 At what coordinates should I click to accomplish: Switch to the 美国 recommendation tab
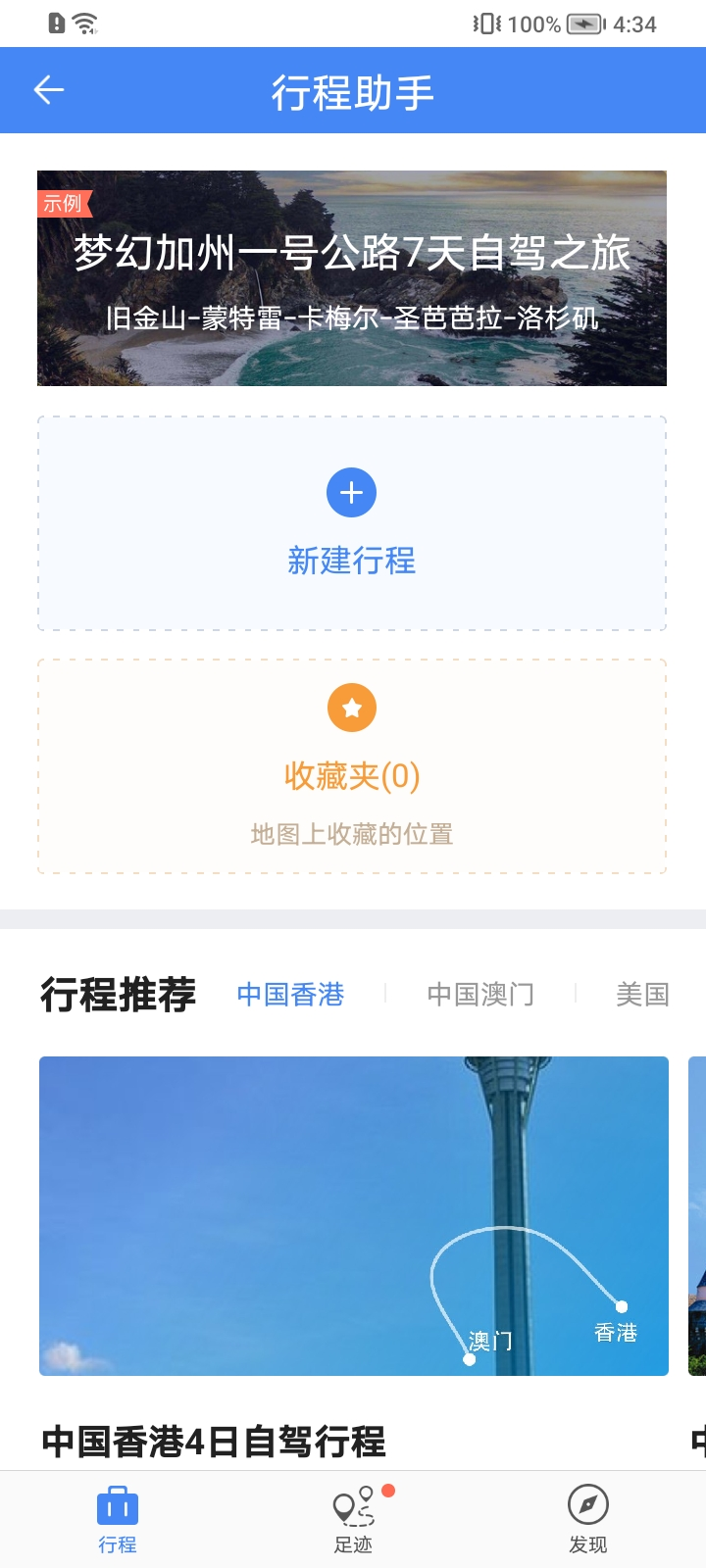643,995
